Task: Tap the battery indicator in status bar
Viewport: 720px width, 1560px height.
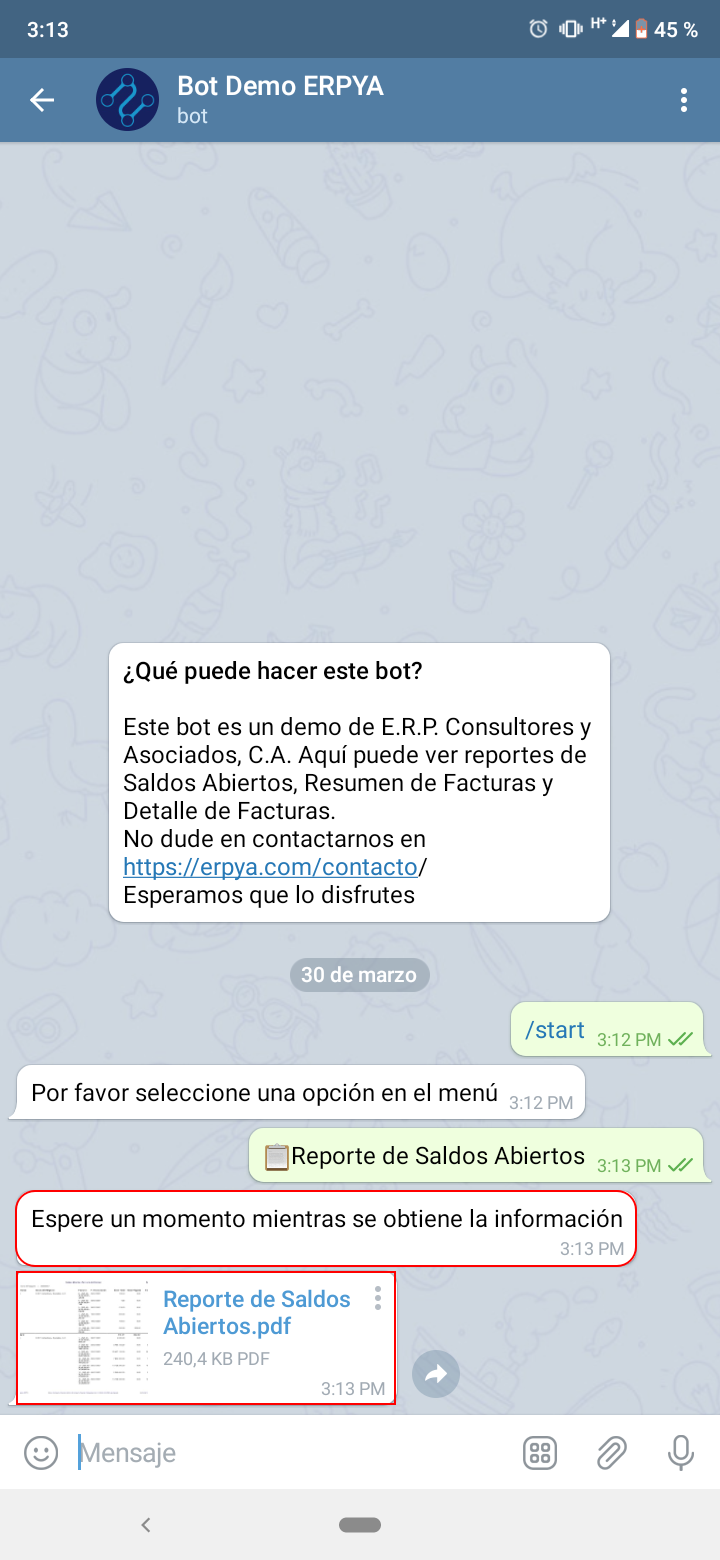Action: click(641, 29)
